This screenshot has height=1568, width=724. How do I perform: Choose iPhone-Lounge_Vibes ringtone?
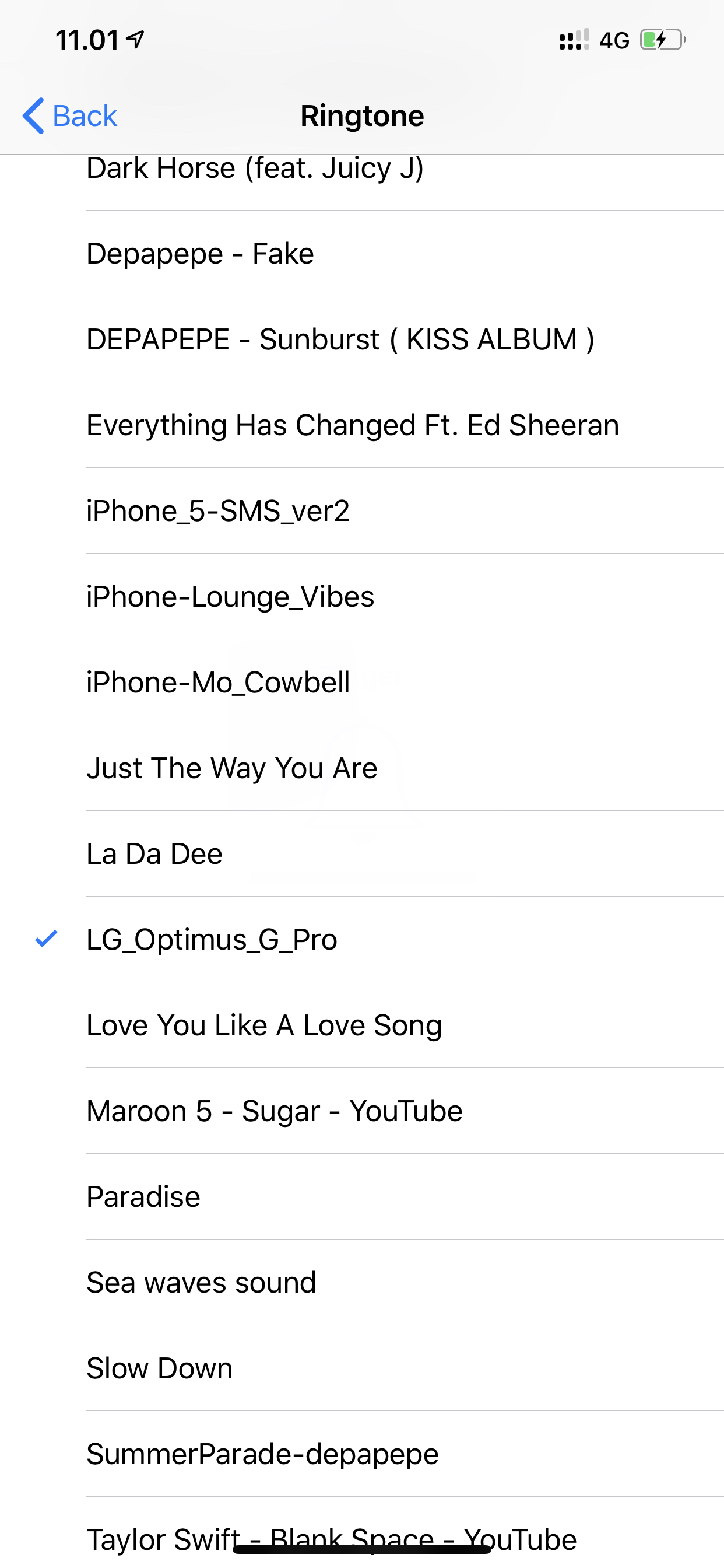[230, 597]
